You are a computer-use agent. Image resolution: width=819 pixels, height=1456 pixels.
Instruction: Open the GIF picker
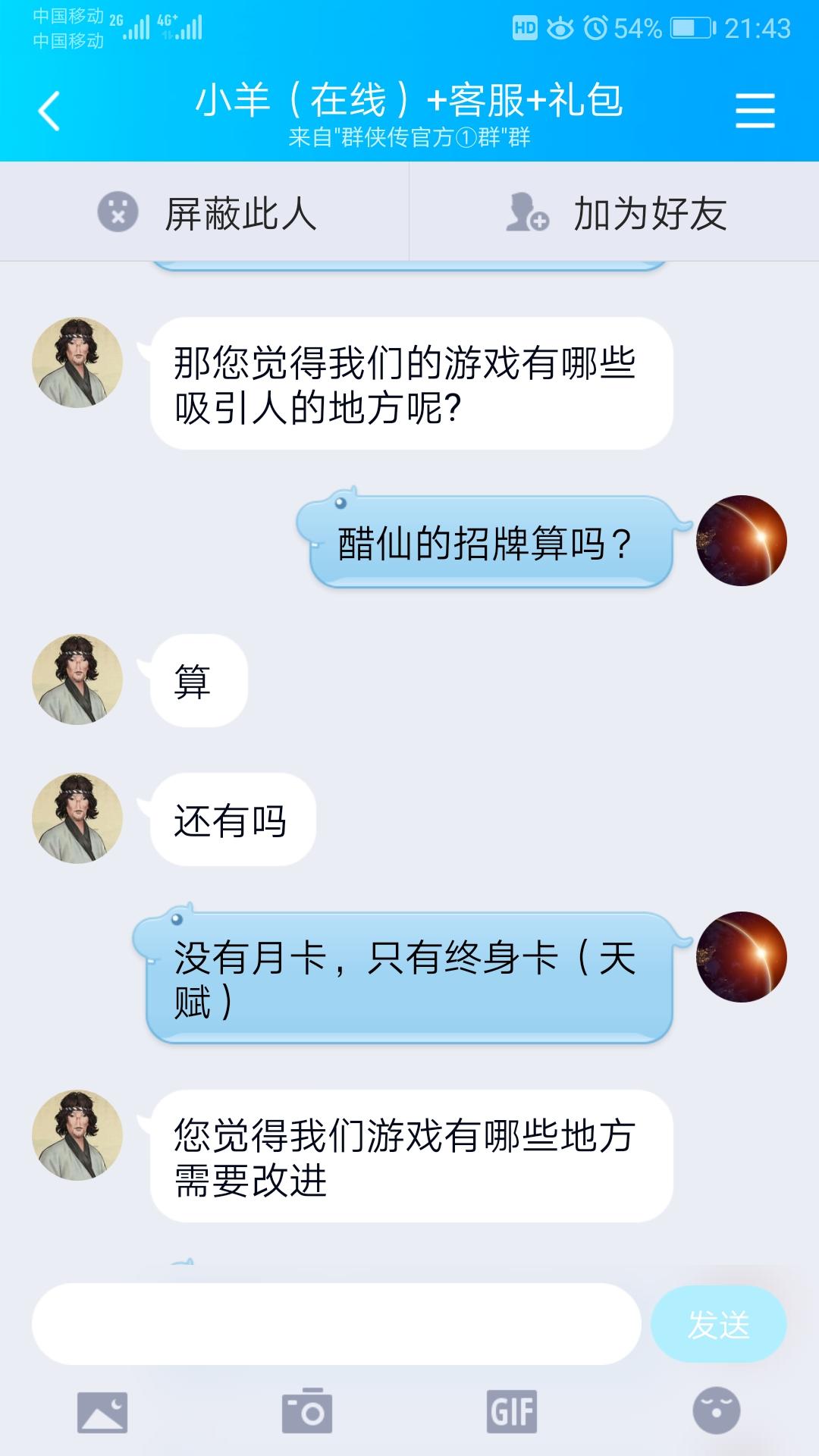click(512, 1411)
